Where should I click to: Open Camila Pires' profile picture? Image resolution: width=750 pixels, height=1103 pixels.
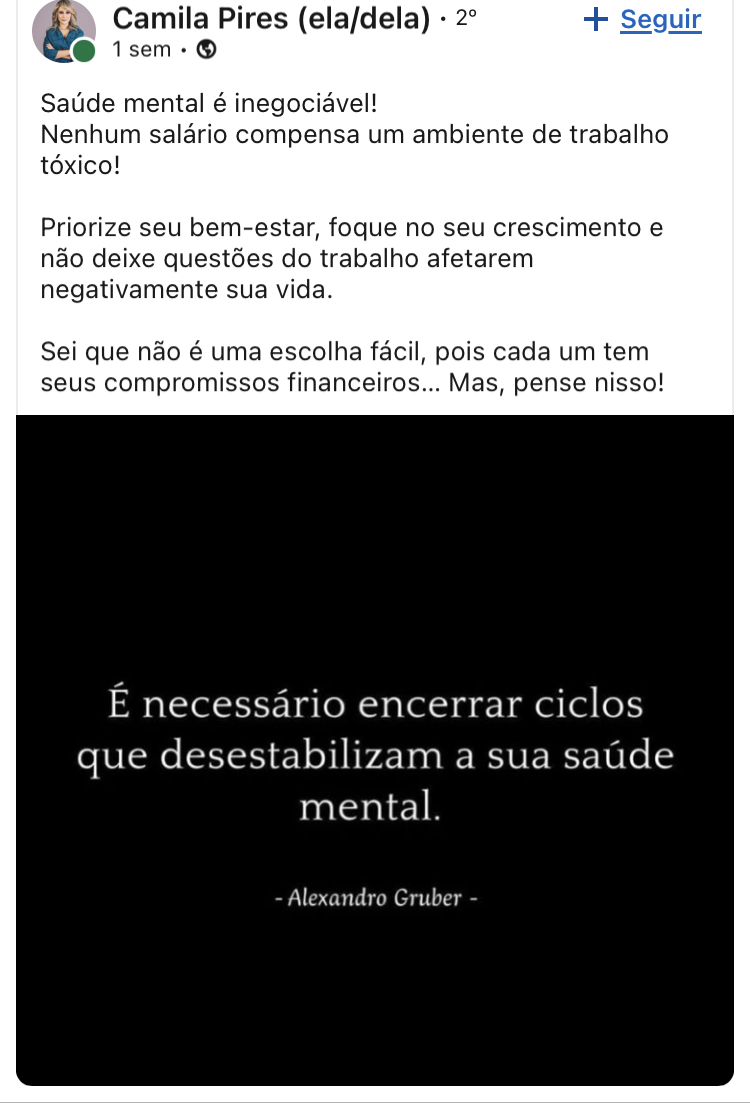click(x=64, y=30)
